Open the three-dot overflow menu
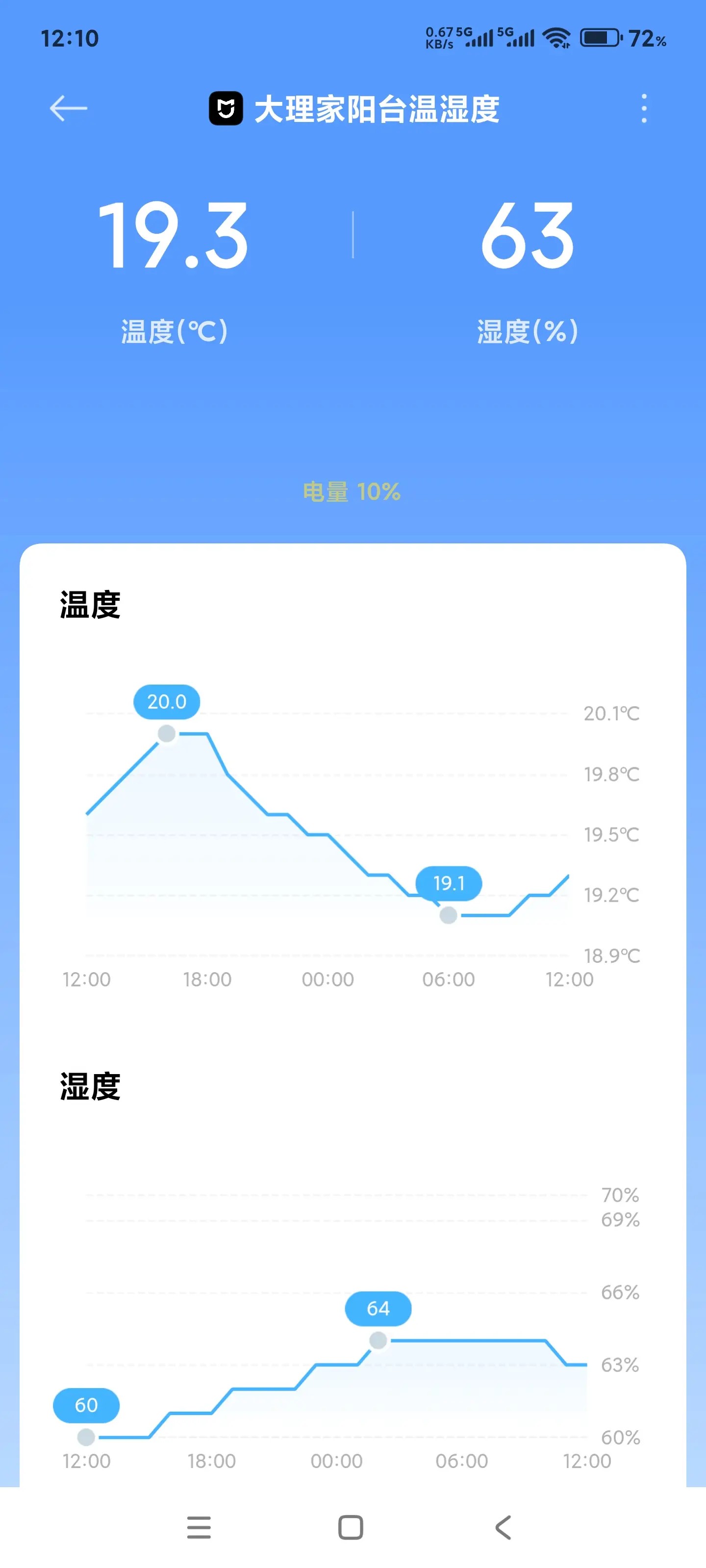The image size is (706, 1568). coord(643,109)
